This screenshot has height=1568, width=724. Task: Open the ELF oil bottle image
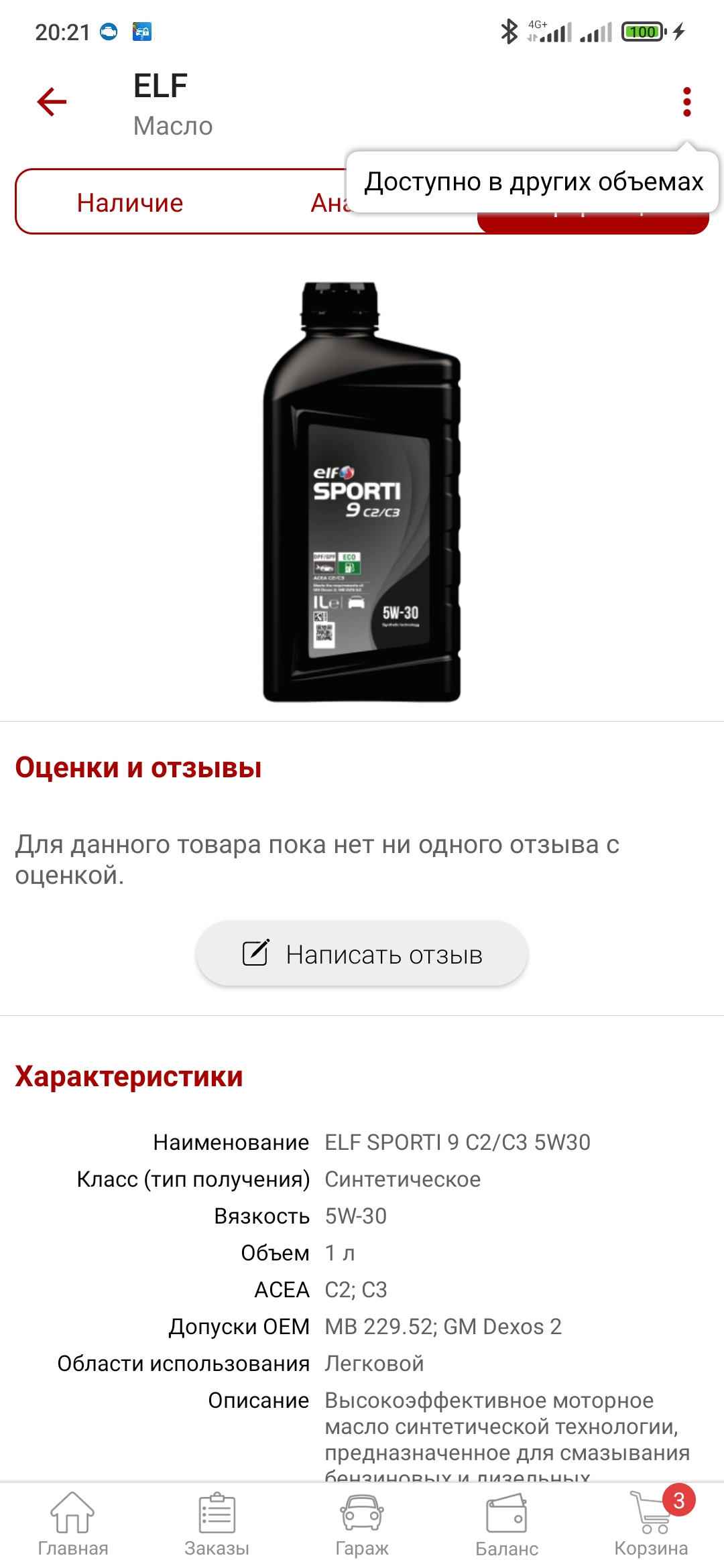[362, 492]
